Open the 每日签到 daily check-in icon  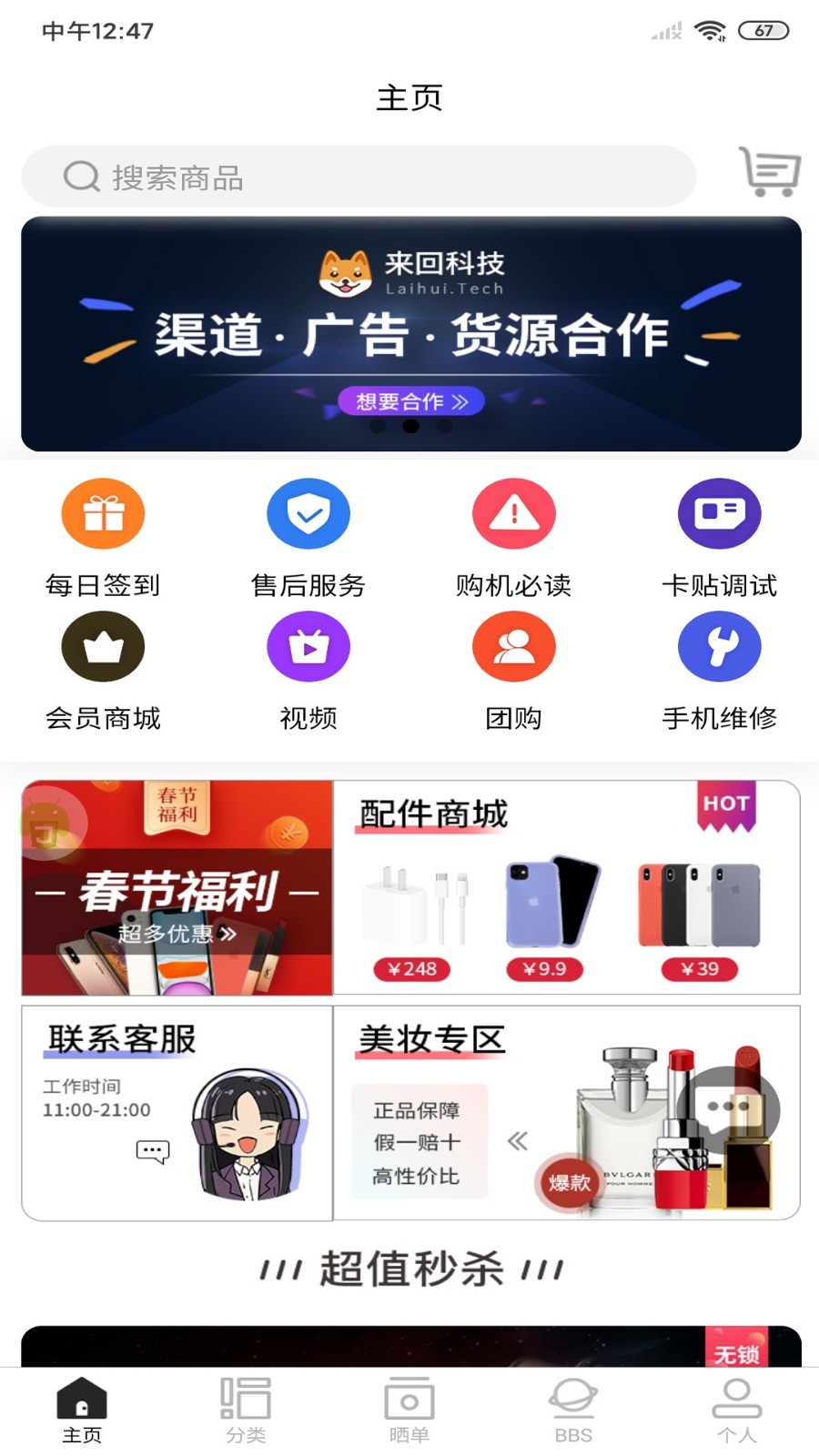102,513
